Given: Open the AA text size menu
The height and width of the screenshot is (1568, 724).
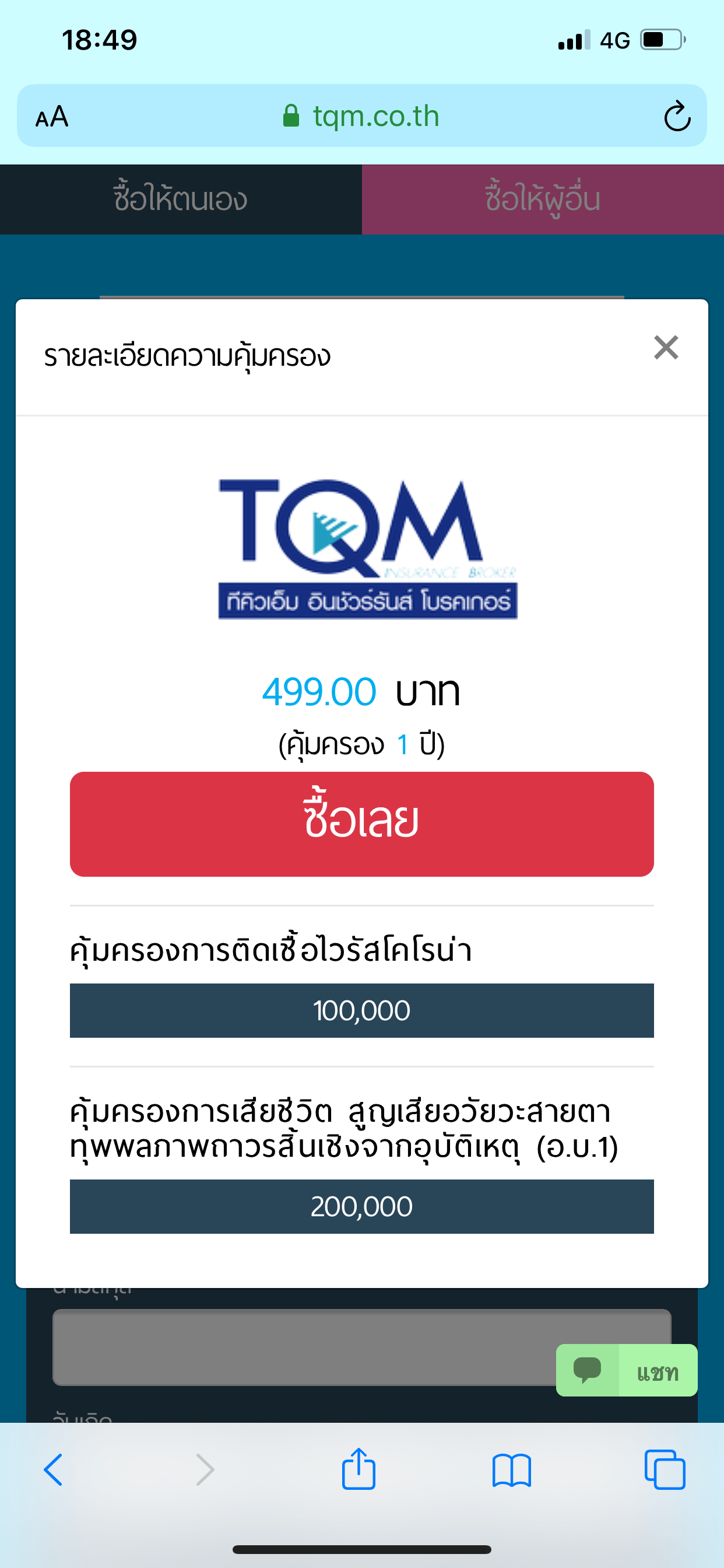Looking at the screenshot, I should click(x=52, y=116).
